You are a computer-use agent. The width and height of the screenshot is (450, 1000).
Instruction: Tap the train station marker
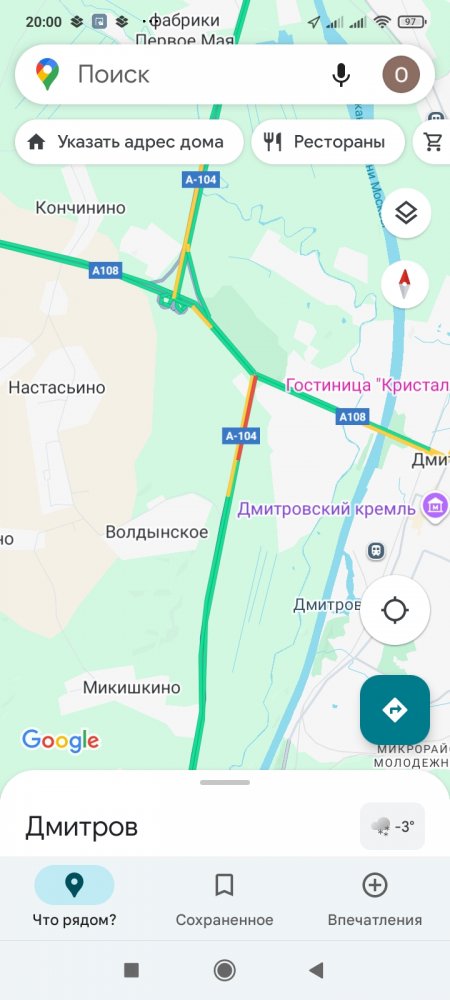point(376,550)
